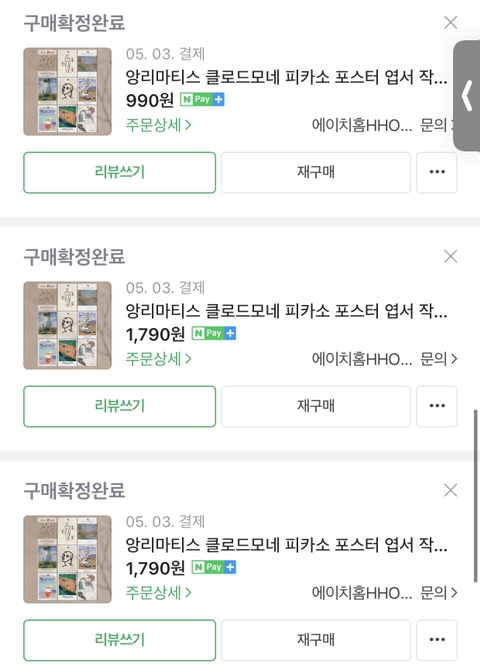Remove the 990원 order from the list
The height and width of the screenshot is (670, 480).
pos(451,22)
